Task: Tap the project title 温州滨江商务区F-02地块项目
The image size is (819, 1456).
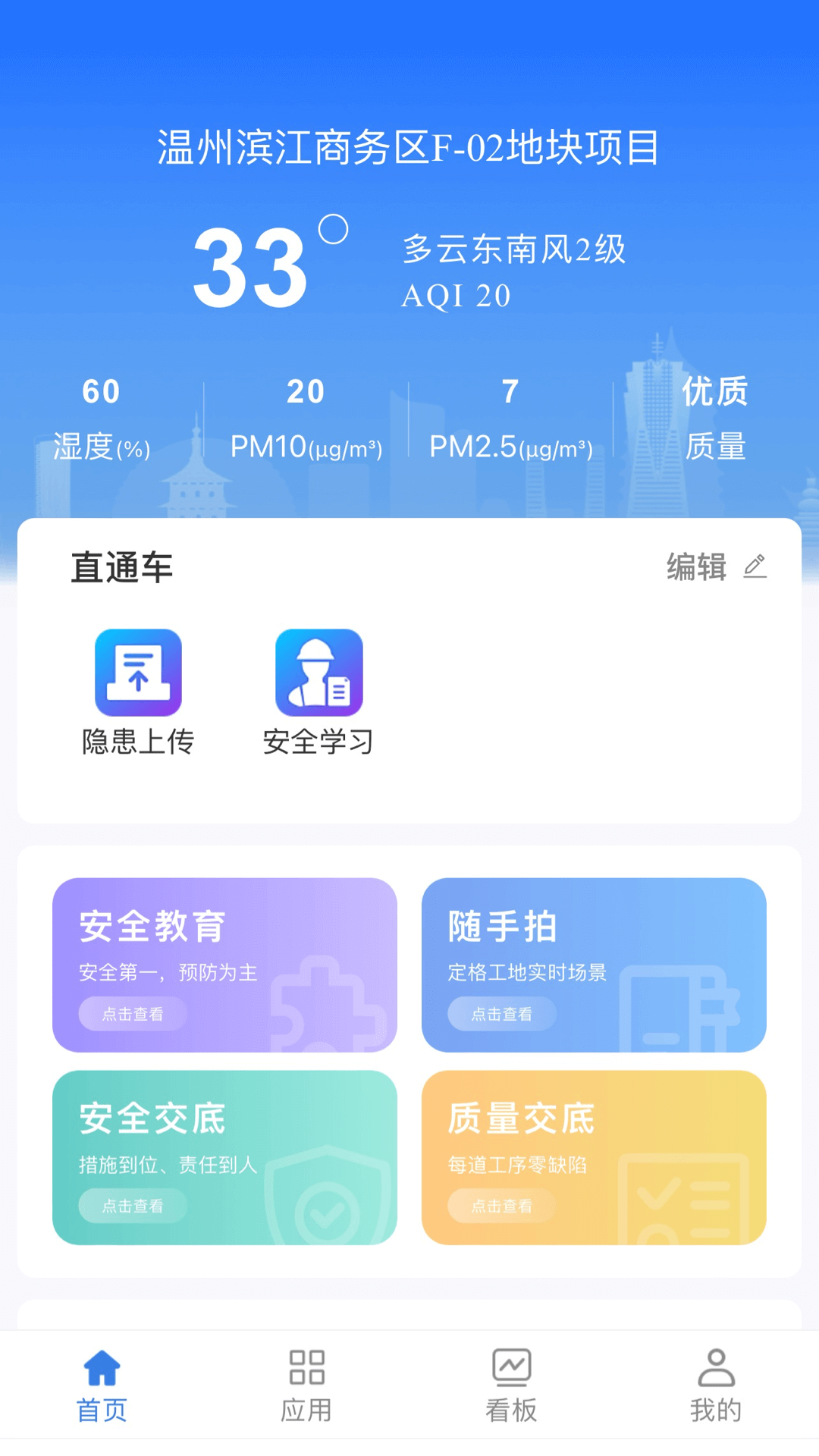Action: pyautogui.click(x=409, y=149)
